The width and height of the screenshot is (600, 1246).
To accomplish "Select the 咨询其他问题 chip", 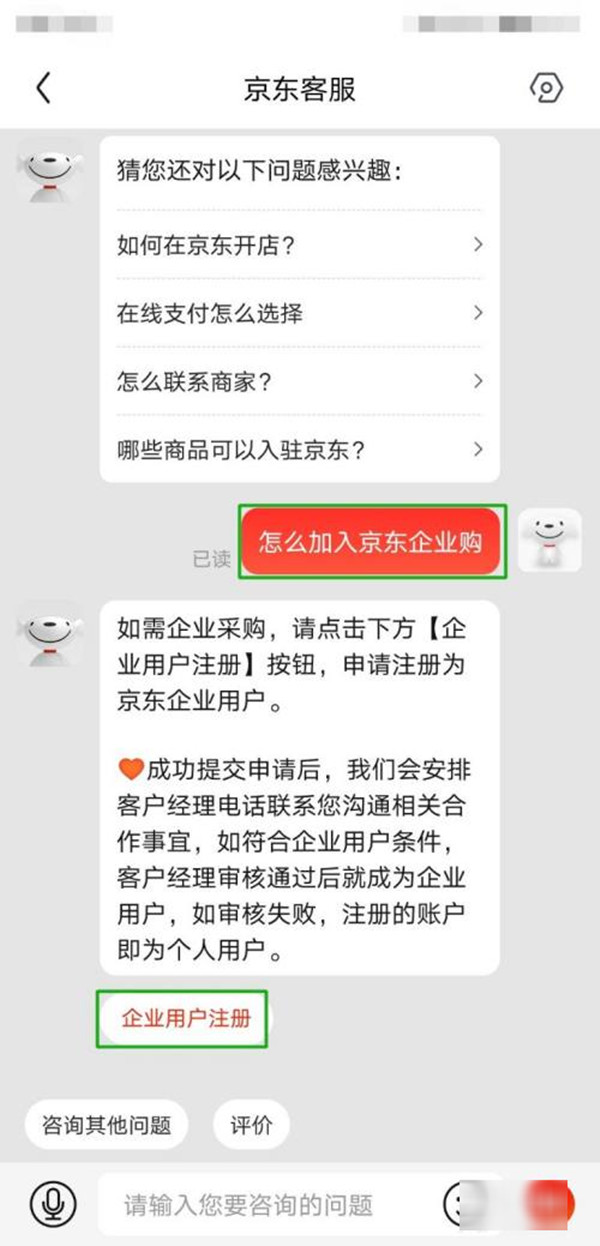I will (x=106, y=1125).
